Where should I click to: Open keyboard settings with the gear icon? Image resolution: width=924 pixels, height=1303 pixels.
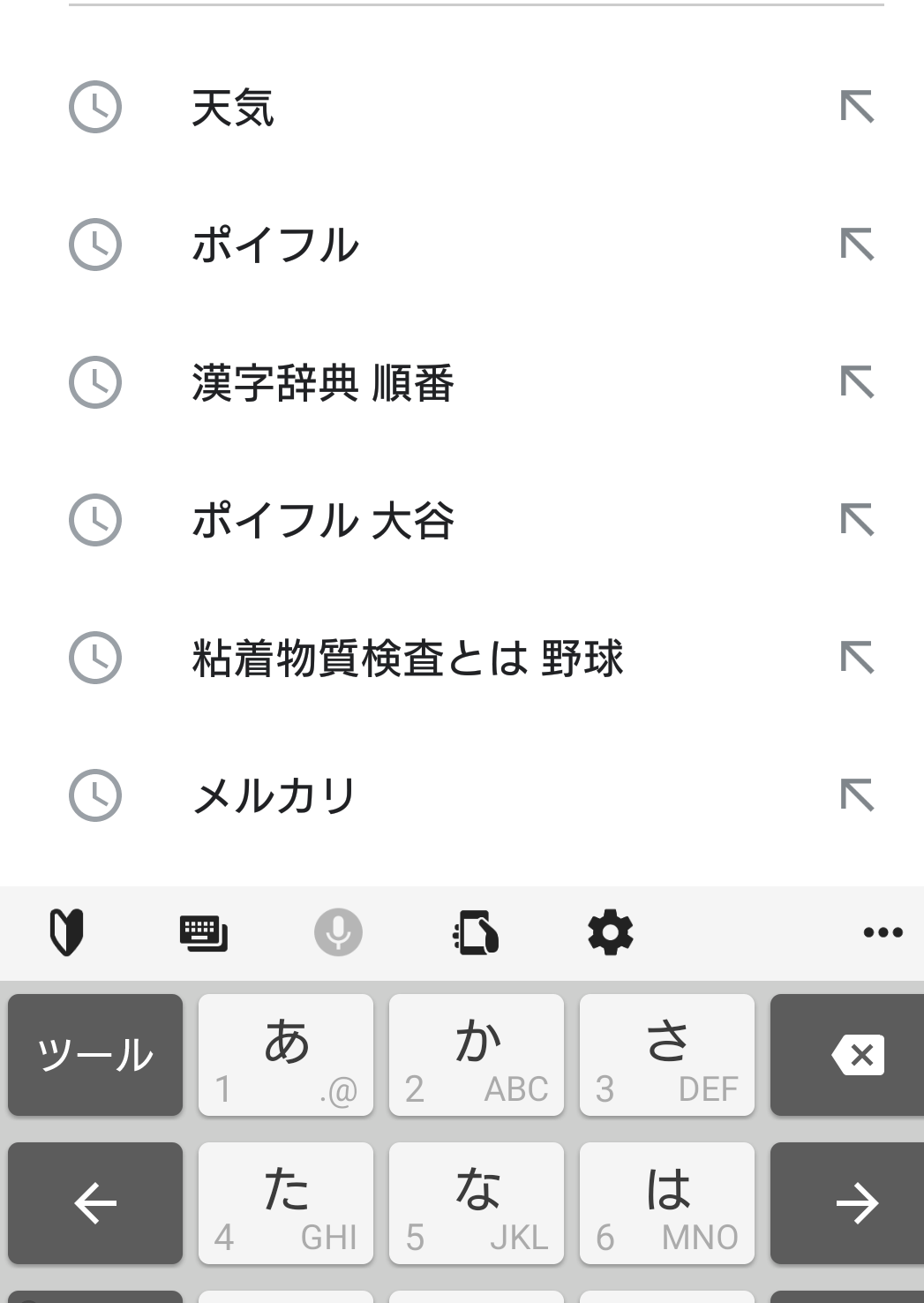[611, 932]
